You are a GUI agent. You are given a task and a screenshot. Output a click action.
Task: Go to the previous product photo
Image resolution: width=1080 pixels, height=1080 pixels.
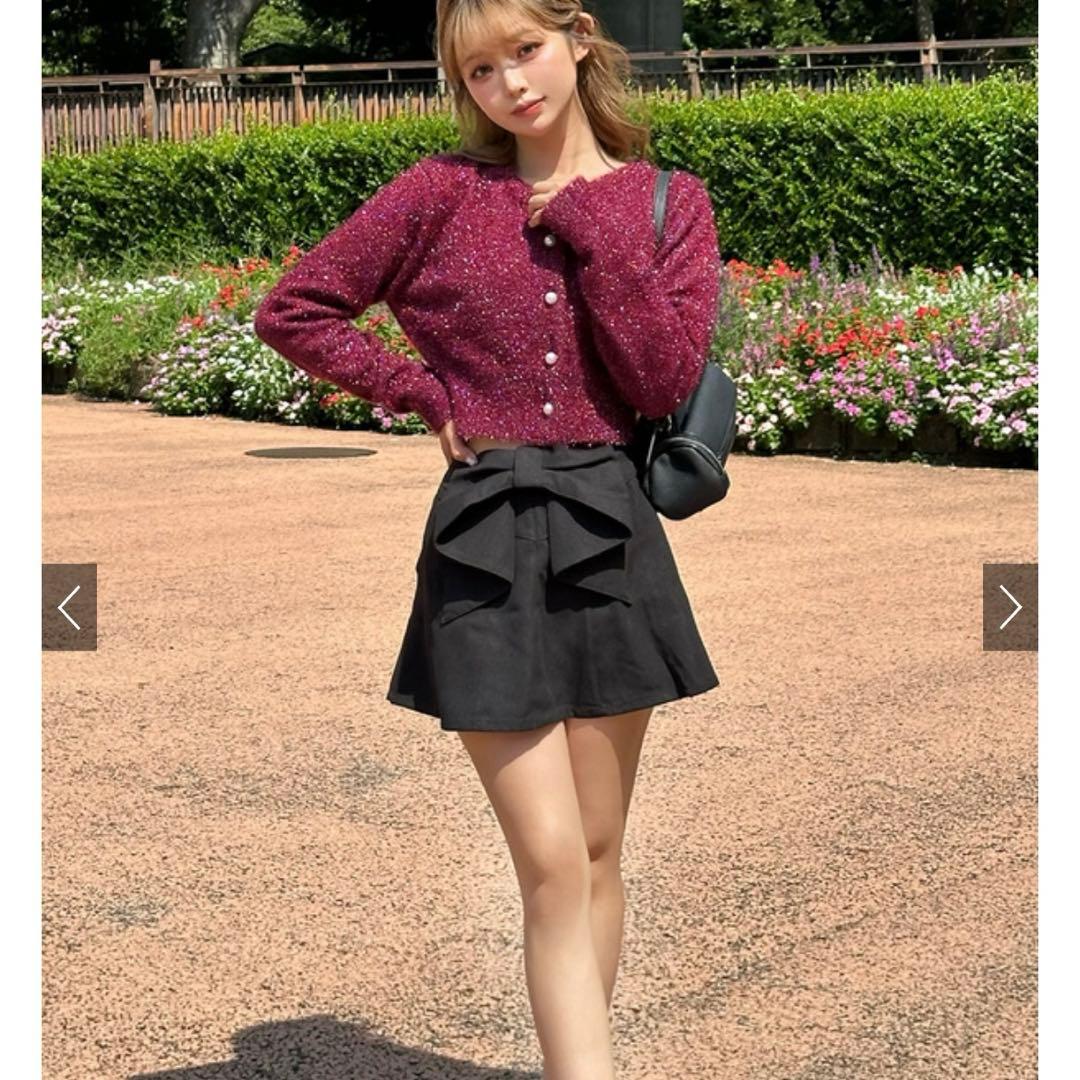coord(69,607)
